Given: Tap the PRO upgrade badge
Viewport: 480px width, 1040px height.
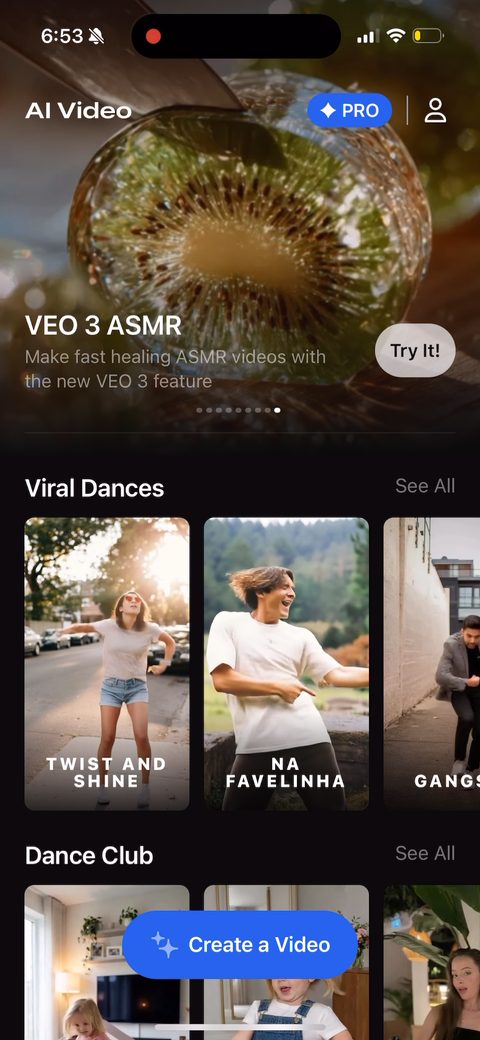Looking at the screenshot, I should 349,110.
